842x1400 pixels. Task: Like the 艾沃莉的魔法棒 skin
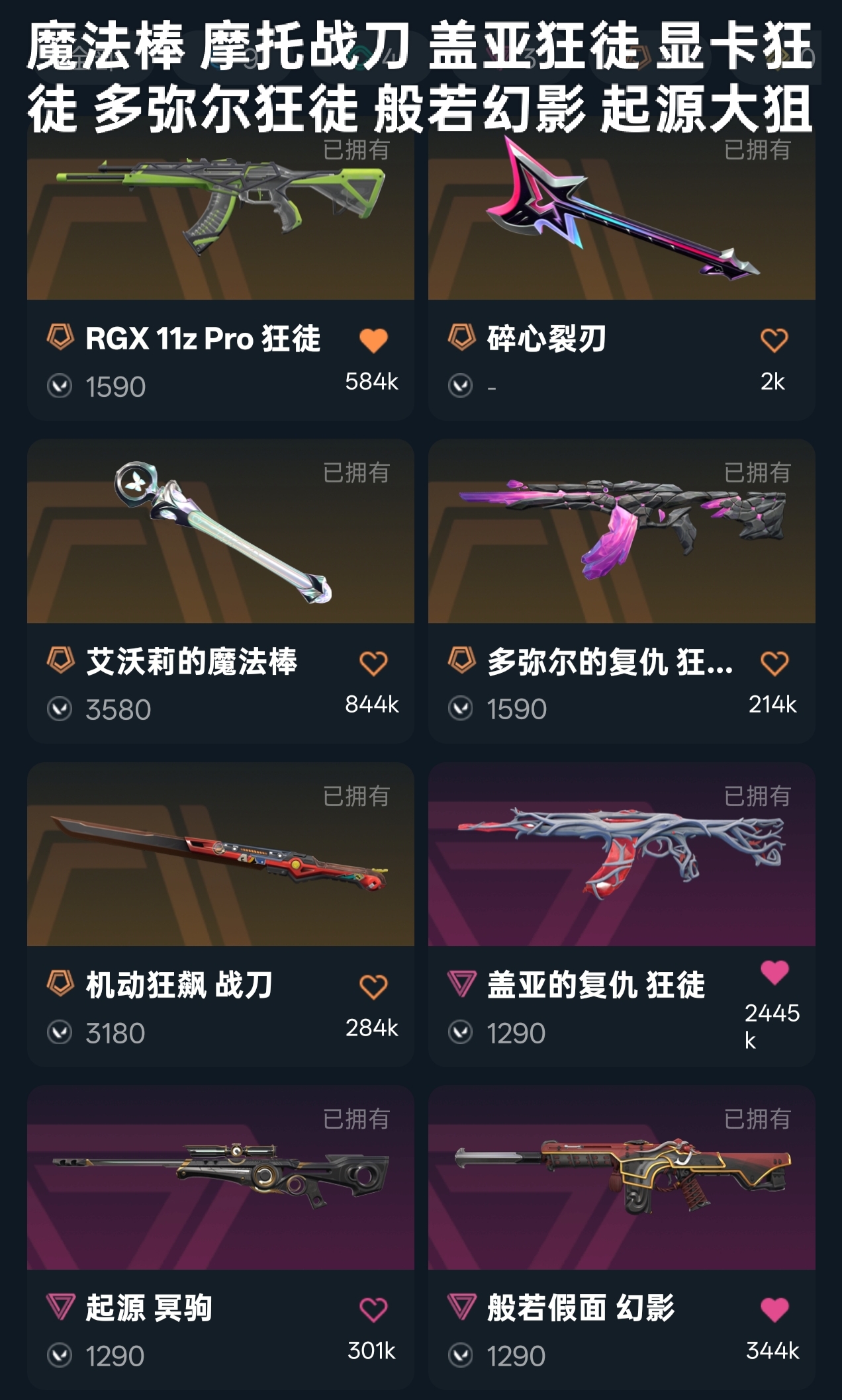pyautogui.click(x=373, y=663)
